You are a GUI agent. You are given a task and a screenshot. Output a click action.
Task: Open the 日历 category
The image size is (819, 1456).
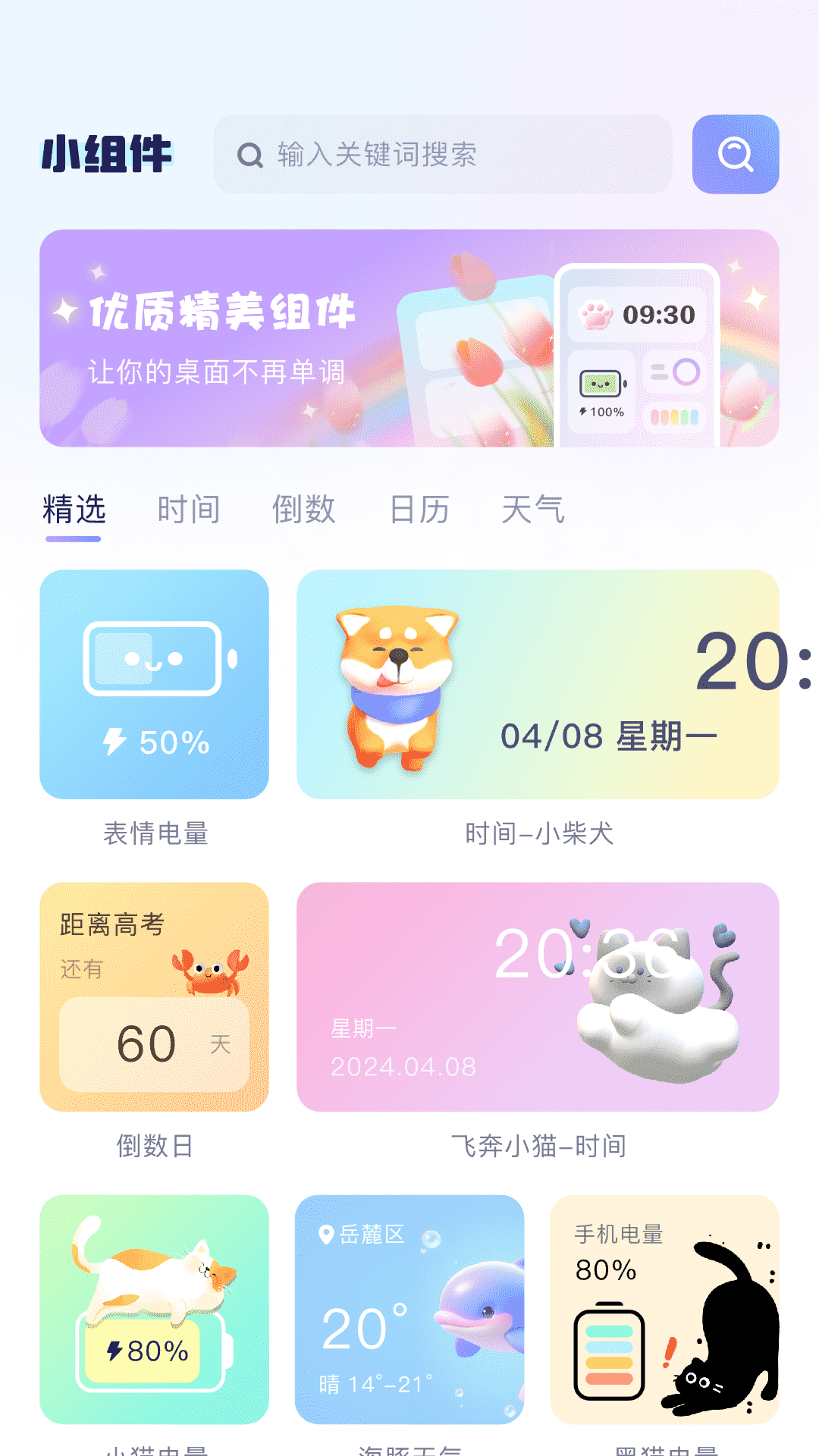pos(417,509)
